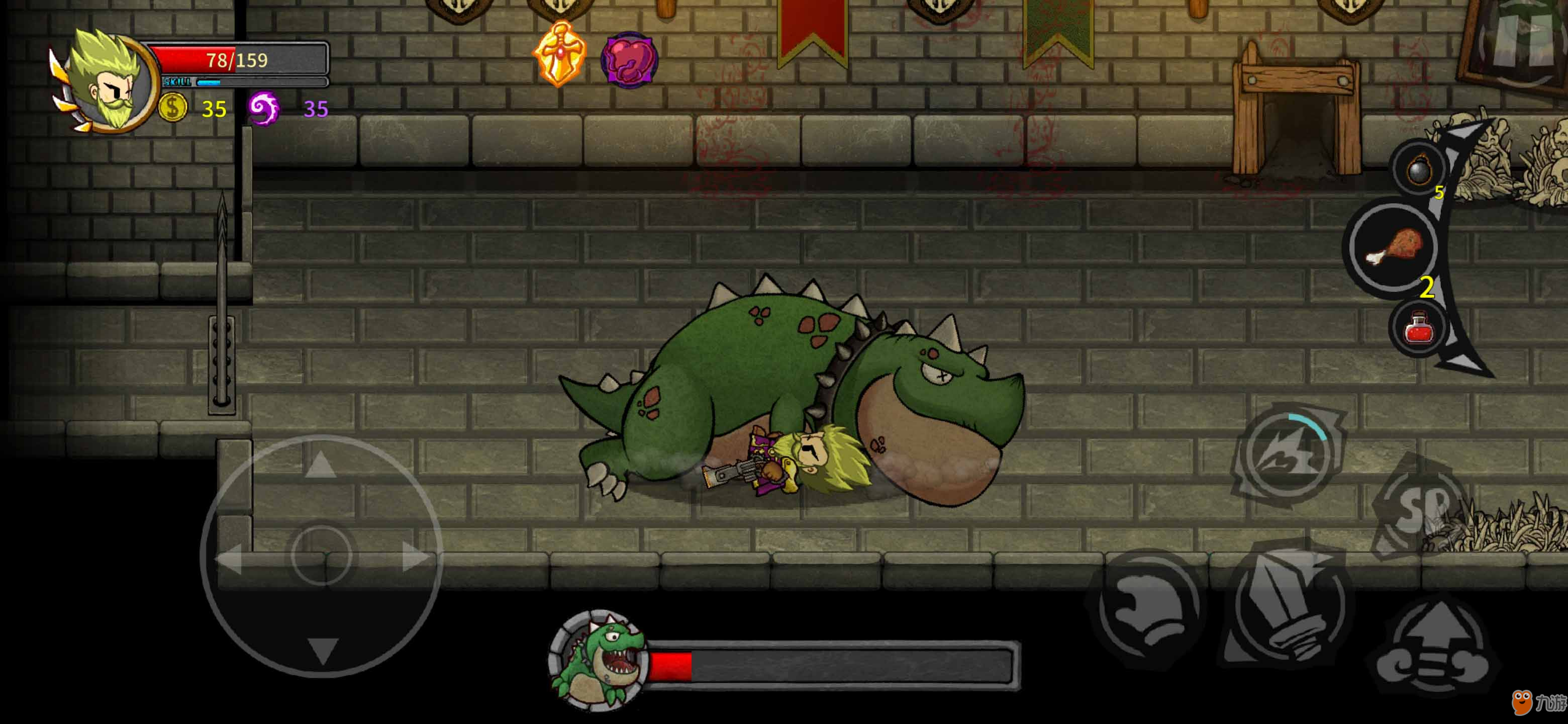
Task: Tap the d-pad up arrow
Action: [x=321, y=465]
